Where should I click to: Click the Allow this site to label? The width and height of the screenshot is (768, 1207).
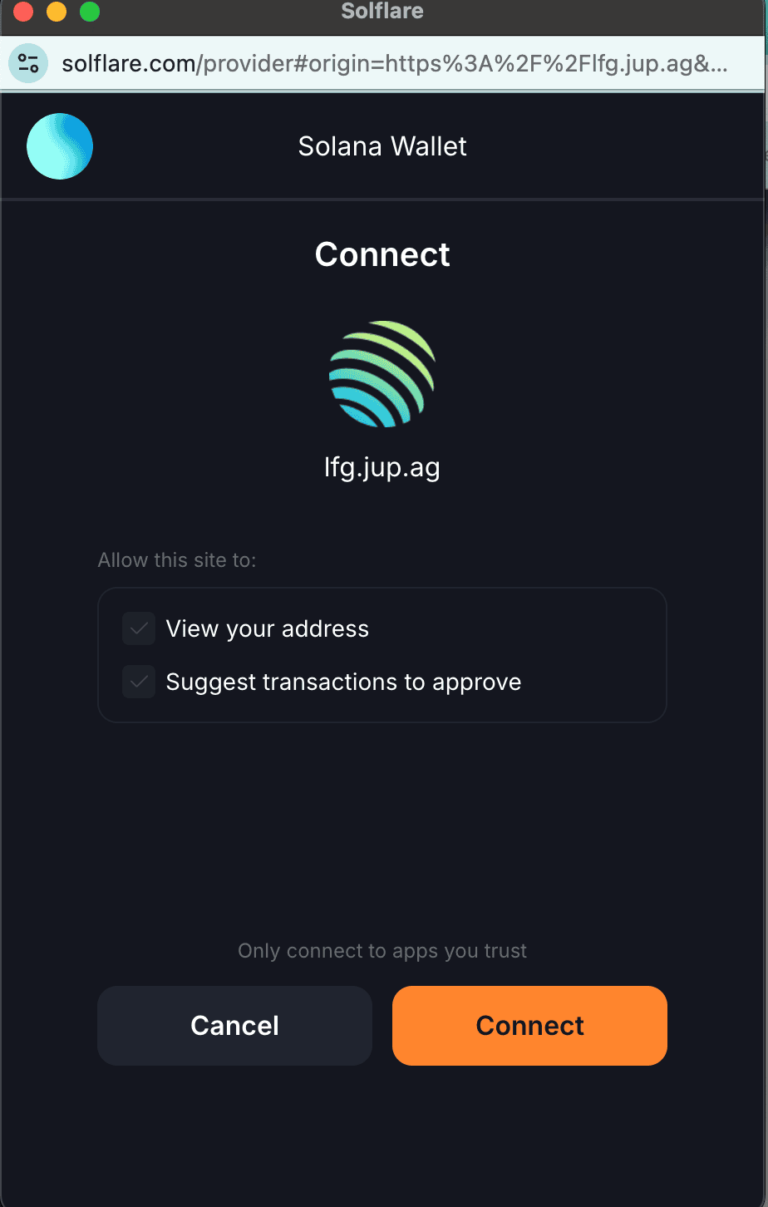click(176, 560)
